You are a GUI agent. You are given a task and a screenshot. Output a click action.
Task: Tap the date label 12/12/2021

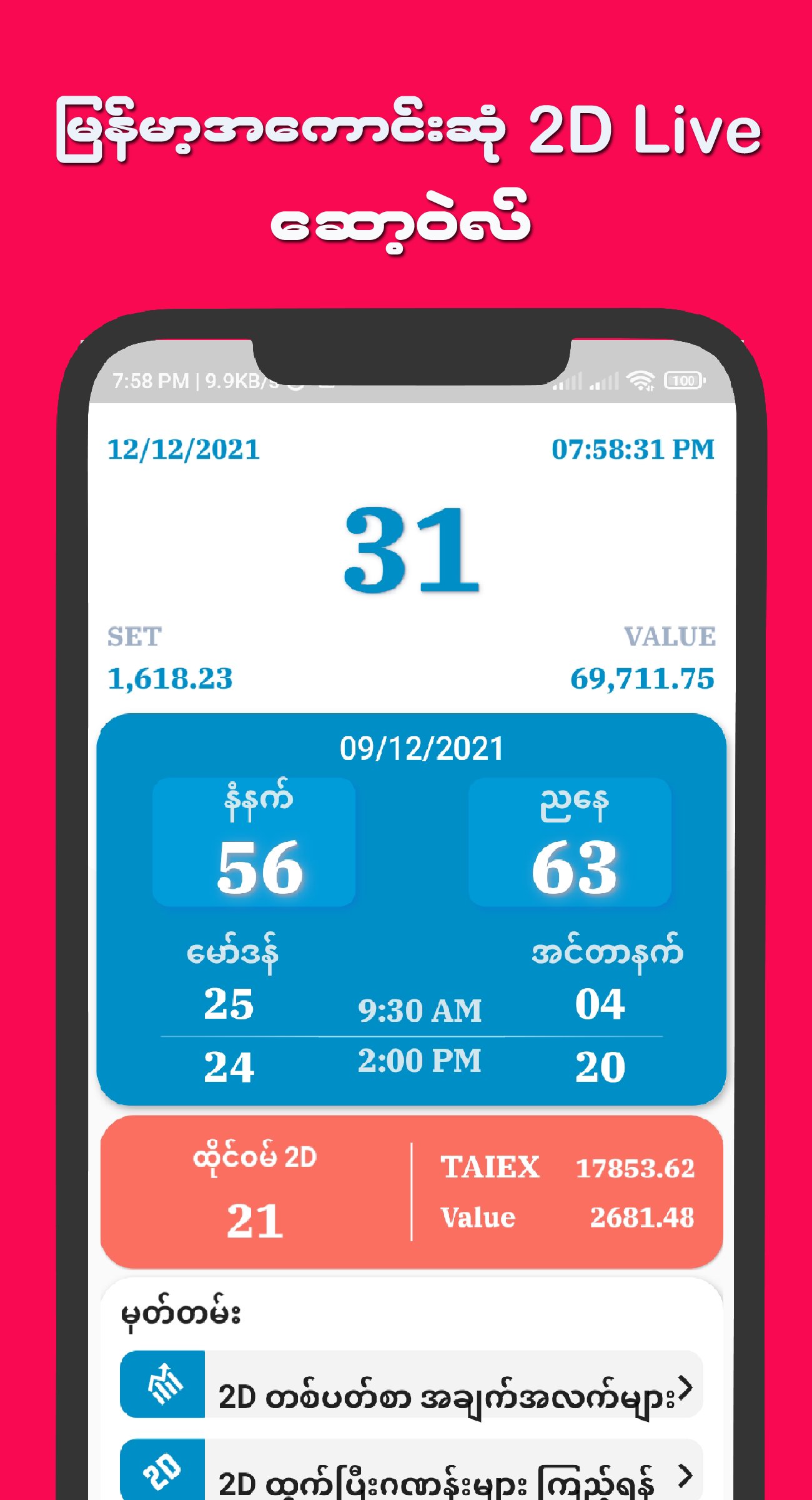pos(187,449)
